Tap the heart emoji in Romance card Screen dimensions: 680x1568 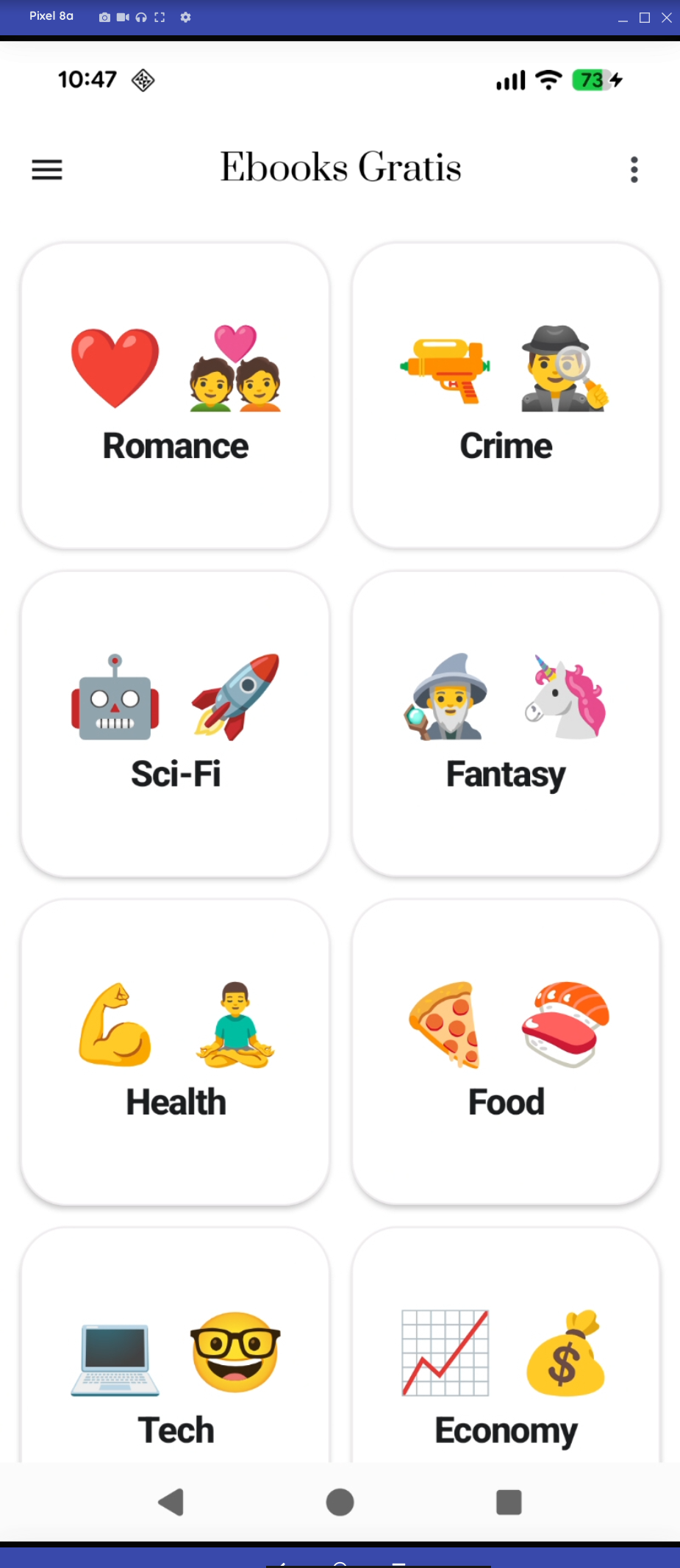pyautogui.click(x=115, y=368)
